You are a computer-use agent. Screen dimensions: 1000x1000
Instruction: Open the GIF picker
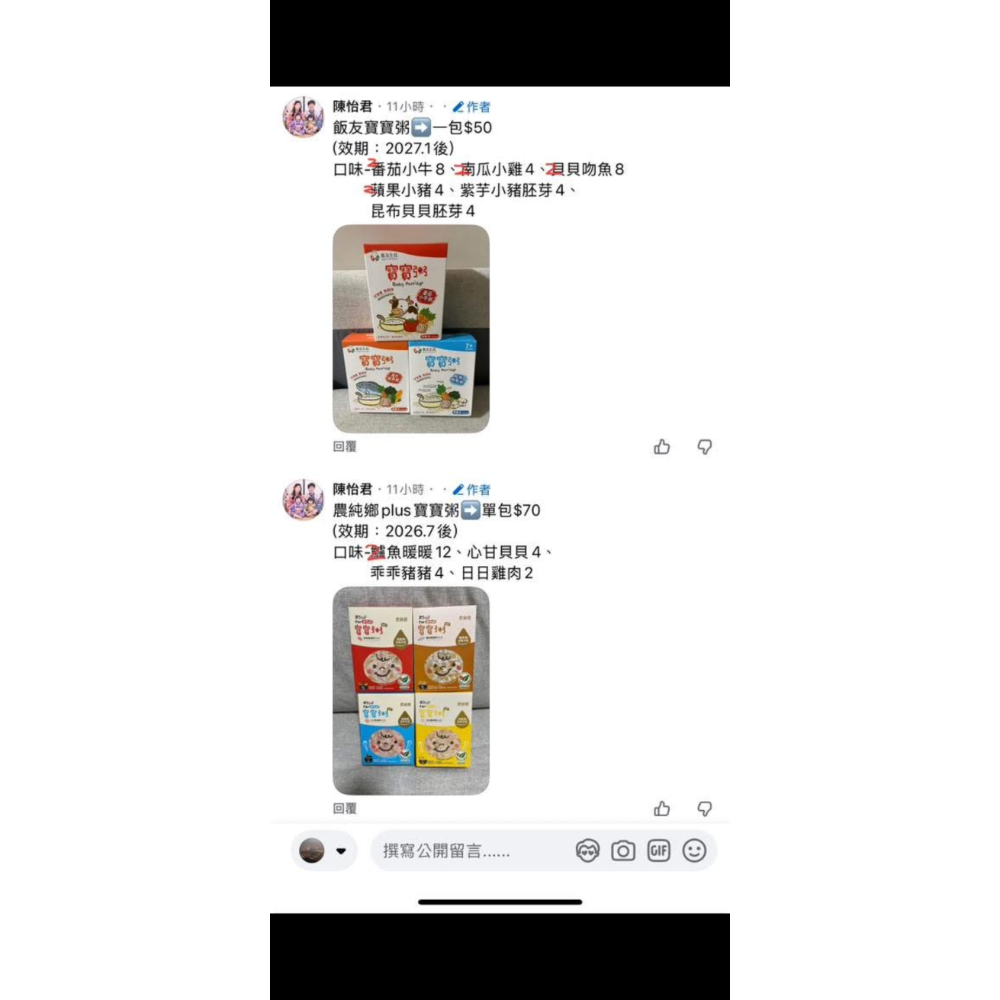pyautogui.click(x=658, y=851)
